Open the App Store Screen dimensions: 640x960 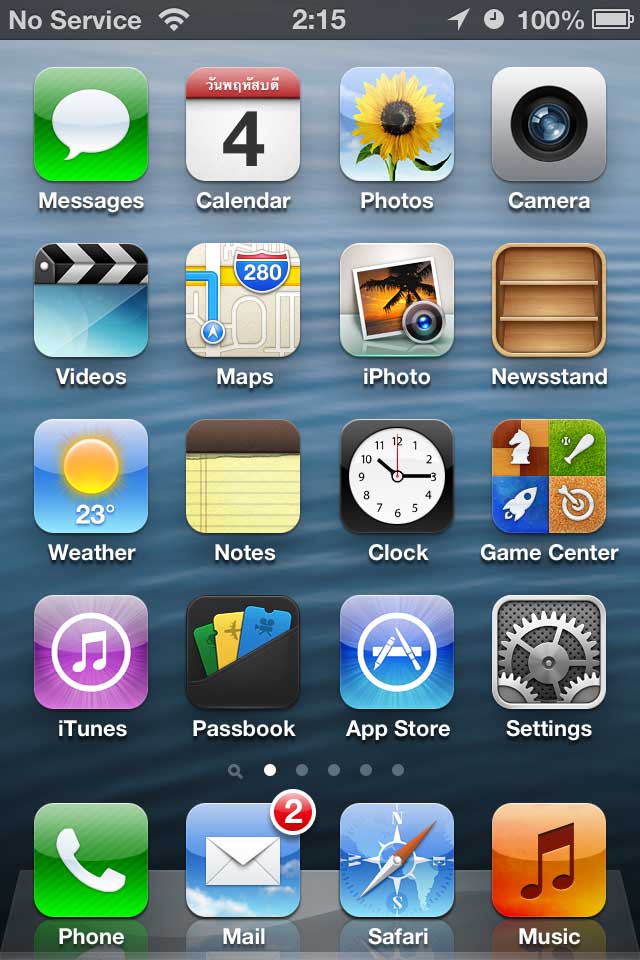coord(397,652)
